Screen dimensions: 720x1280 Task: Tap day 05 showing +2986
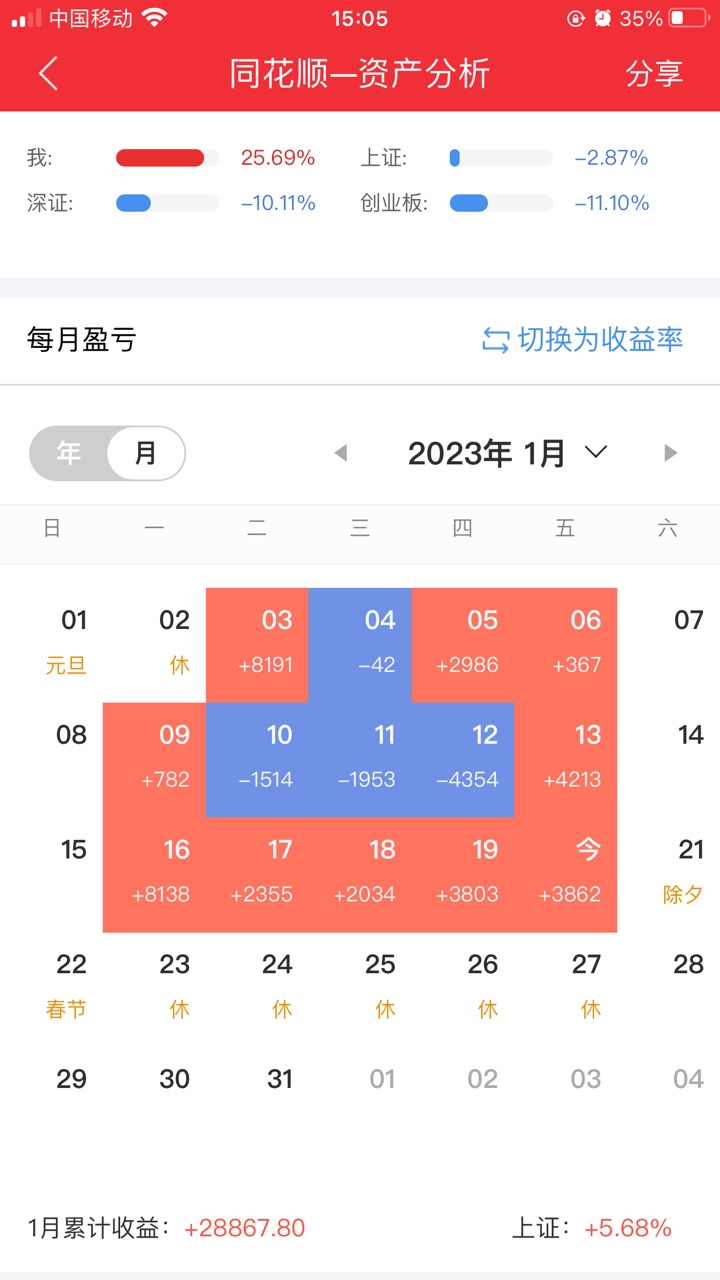pos(463,644)
